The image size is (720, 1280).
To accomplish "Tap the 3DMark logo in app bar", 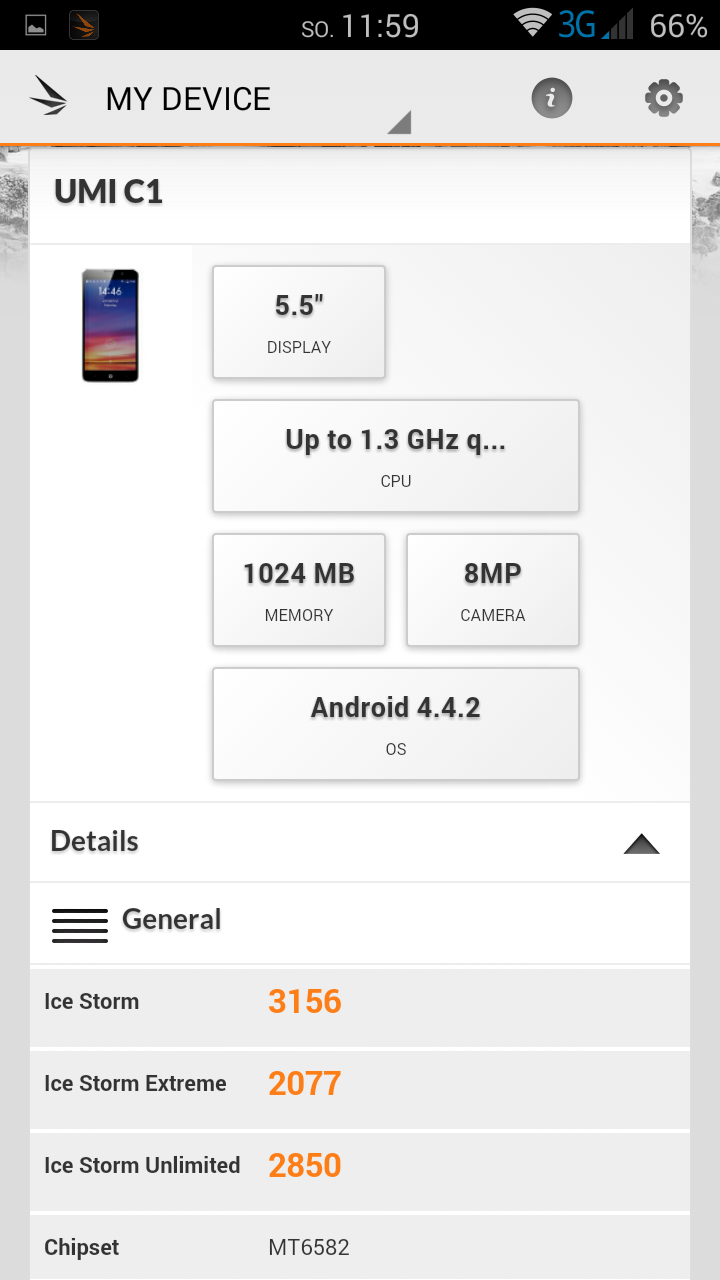I will click(x=49, y=98).
